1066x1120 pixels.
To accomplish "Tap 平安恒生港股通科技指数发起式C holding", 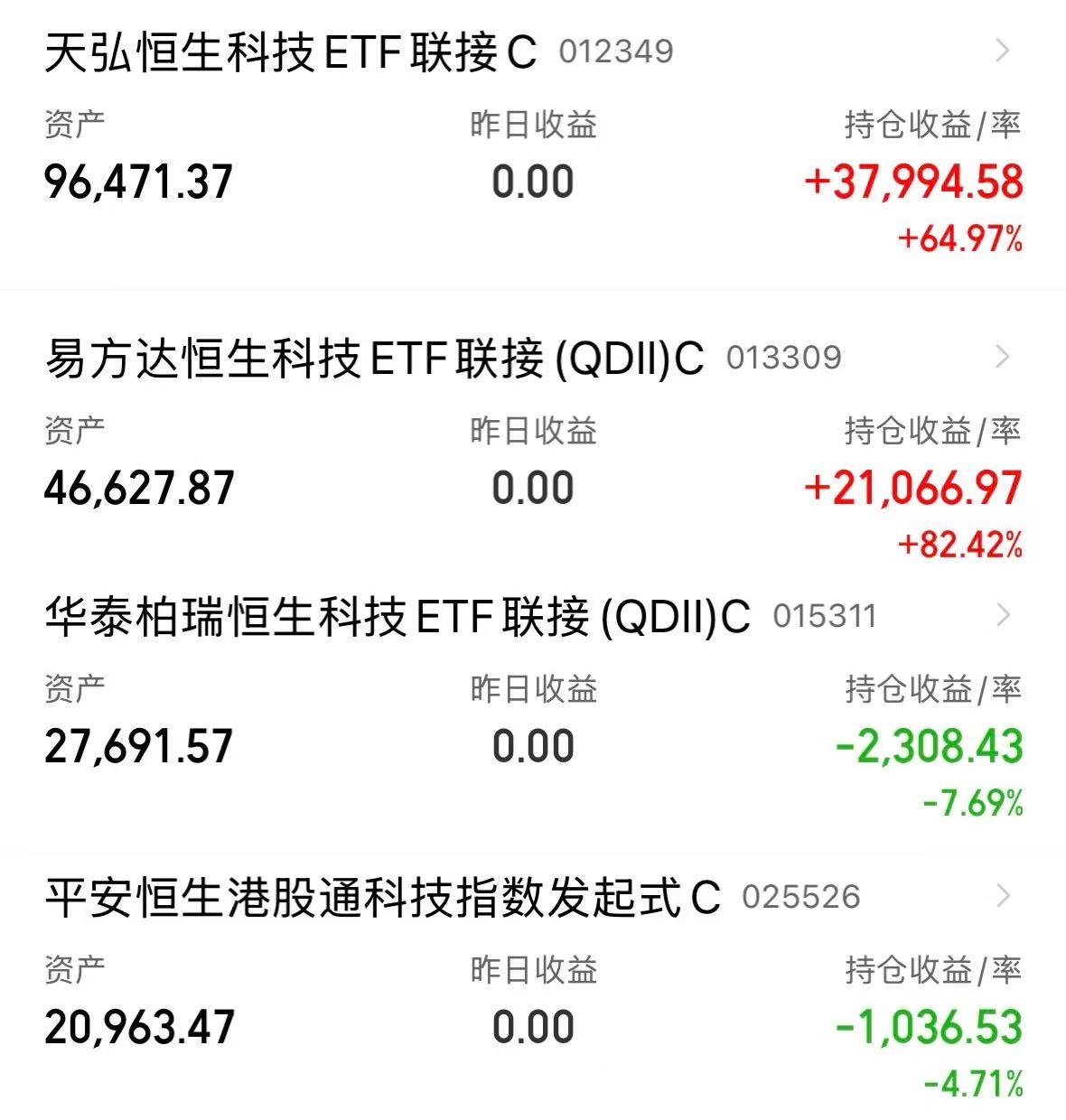I will [383, 898].
